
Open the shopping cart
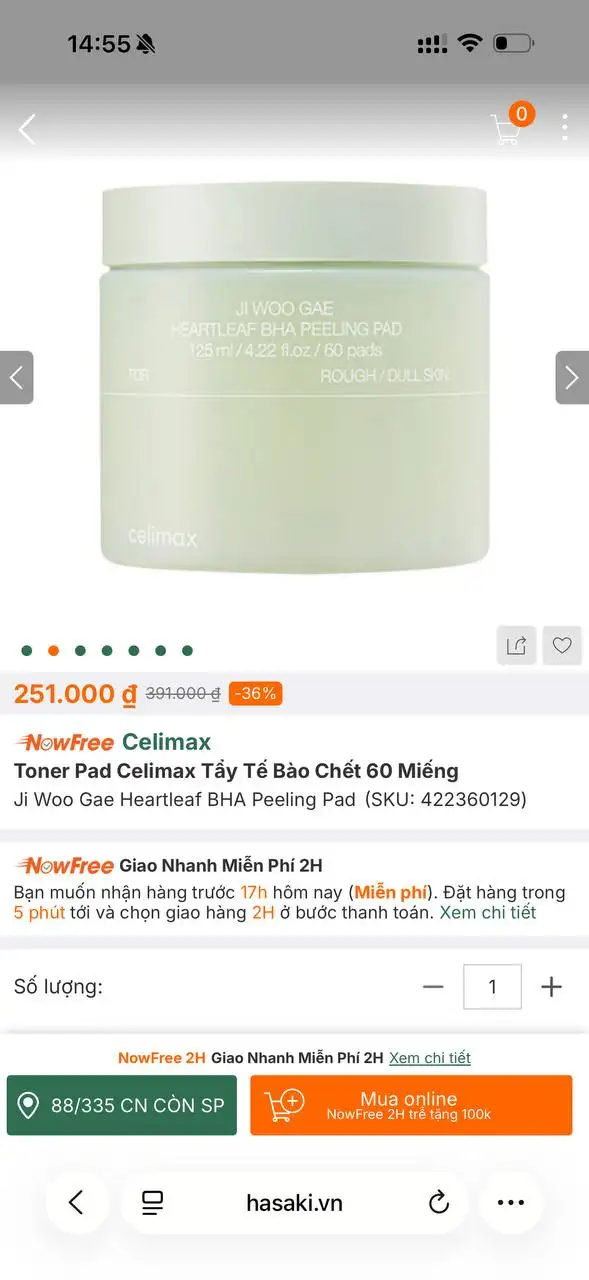(x=506, y=129)
